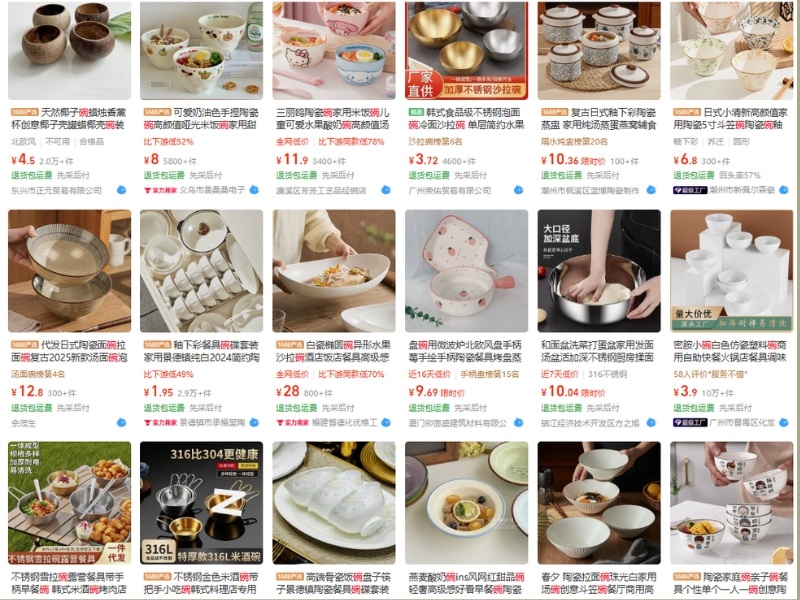This screenshot has height=600, width=800.
Task: Open the stainless steel dough basin priced ¥10.04
Action: click(x=599, y=270)
